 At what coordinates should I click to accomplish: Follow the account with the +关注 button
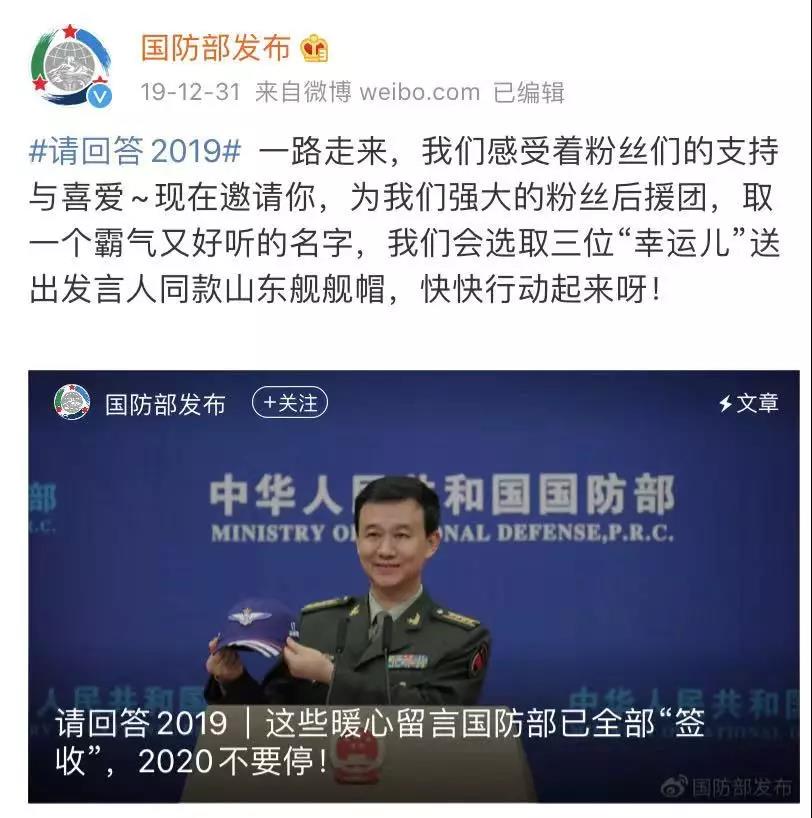click(290, 403)
